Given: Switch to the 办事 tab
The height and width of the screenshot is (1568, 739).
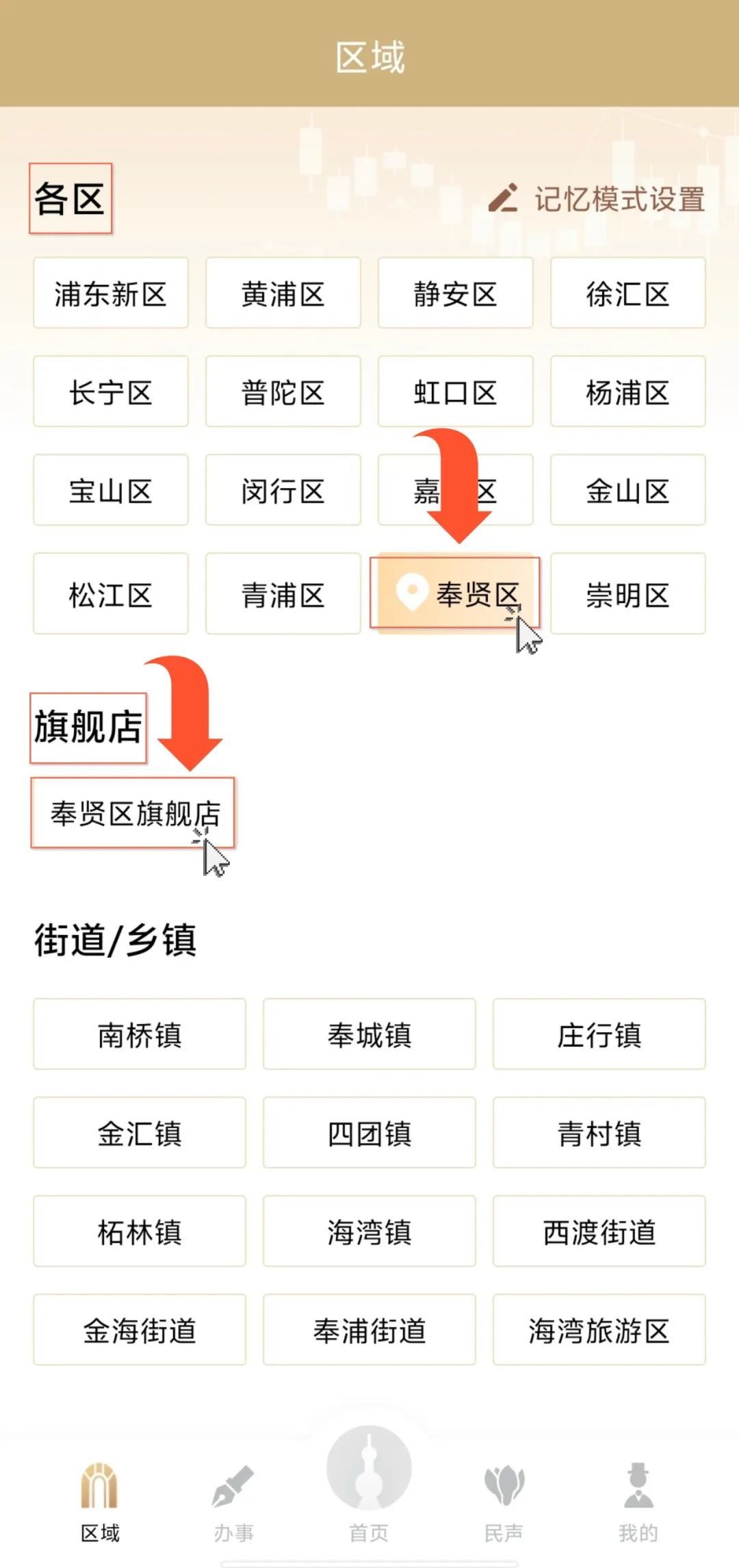Looking at the screenshot, I should (x=234, y=1502).
